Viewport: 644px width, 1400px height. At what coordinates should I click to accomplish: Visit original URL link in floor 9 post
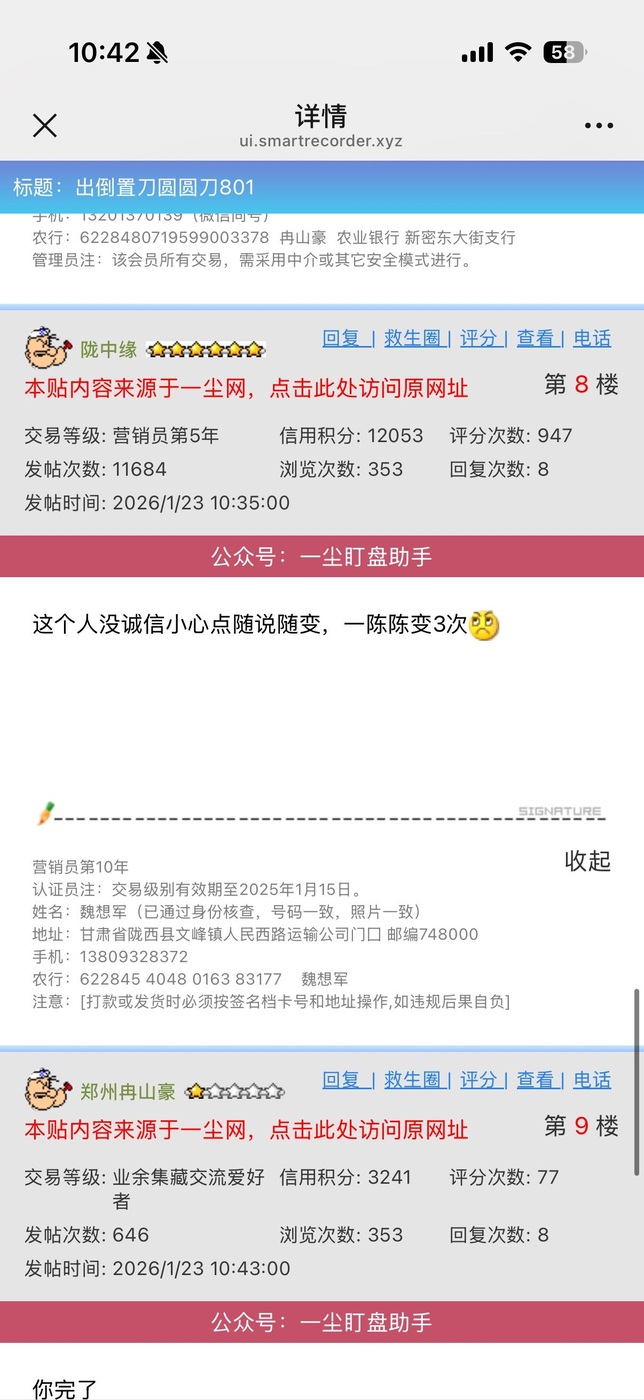[x=246, y=1130]
